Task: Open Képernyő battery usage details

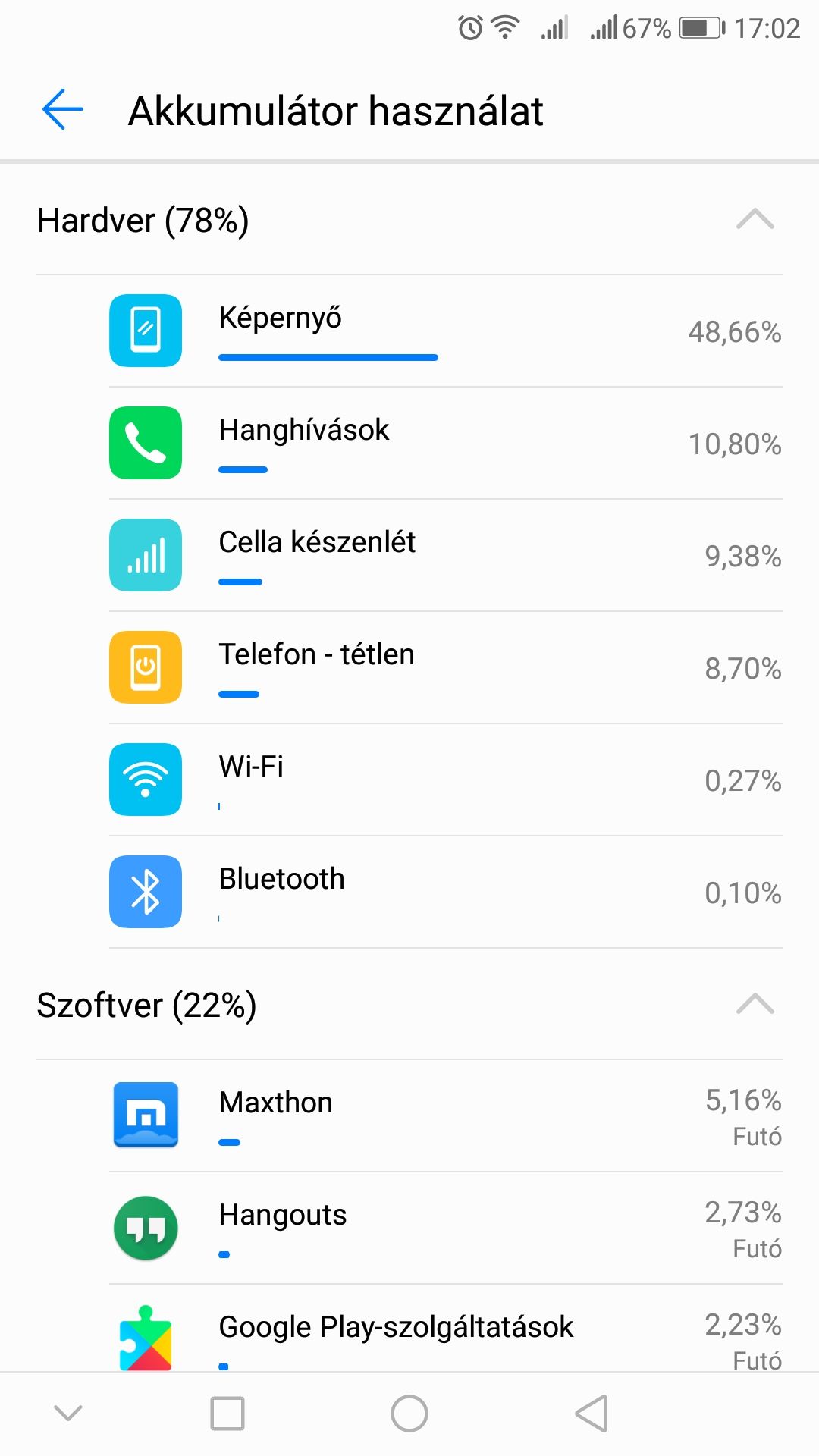Action: point(446,331)
